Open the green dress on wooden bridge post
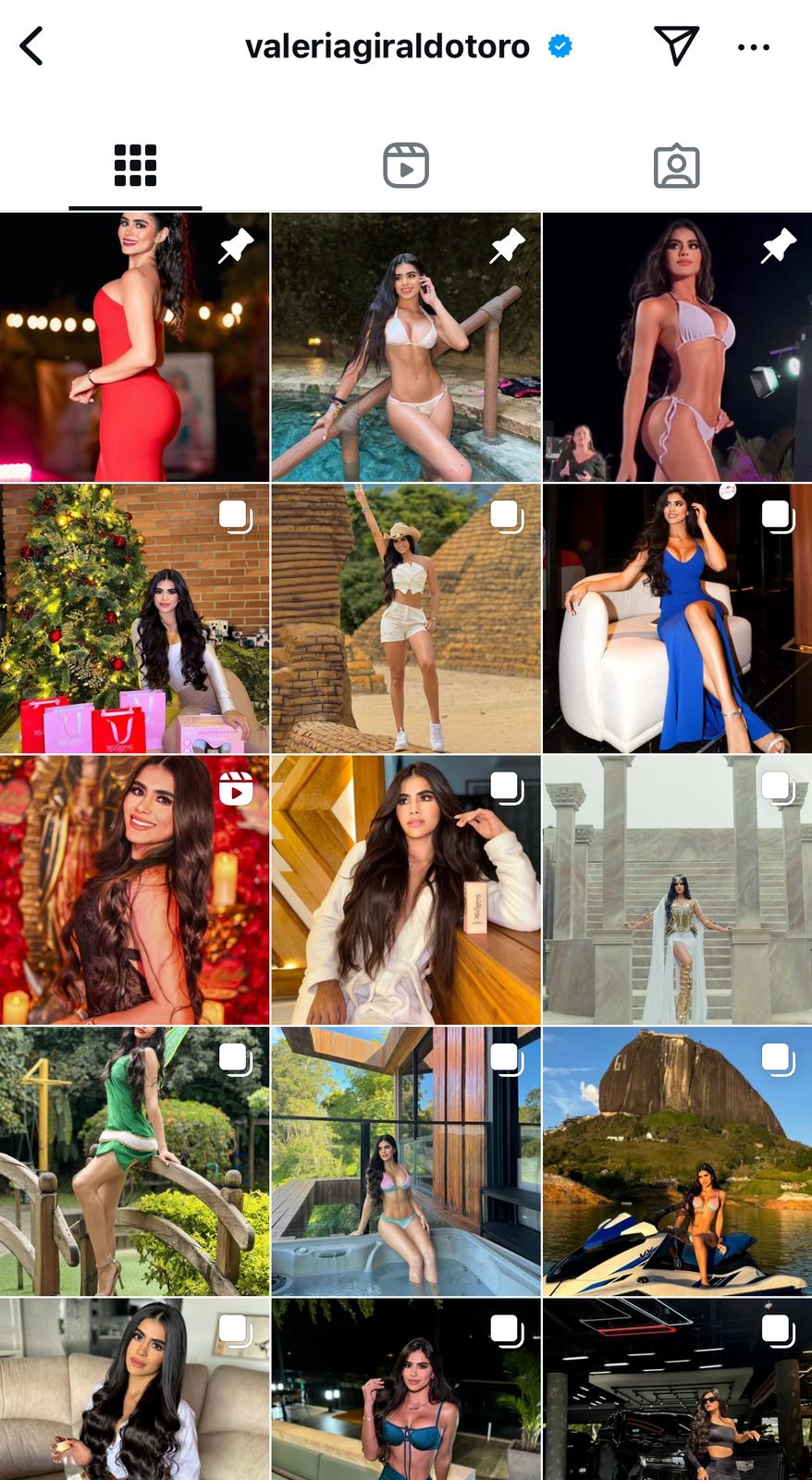This screenshot has width=812, height=1480. pos(134,1161)
